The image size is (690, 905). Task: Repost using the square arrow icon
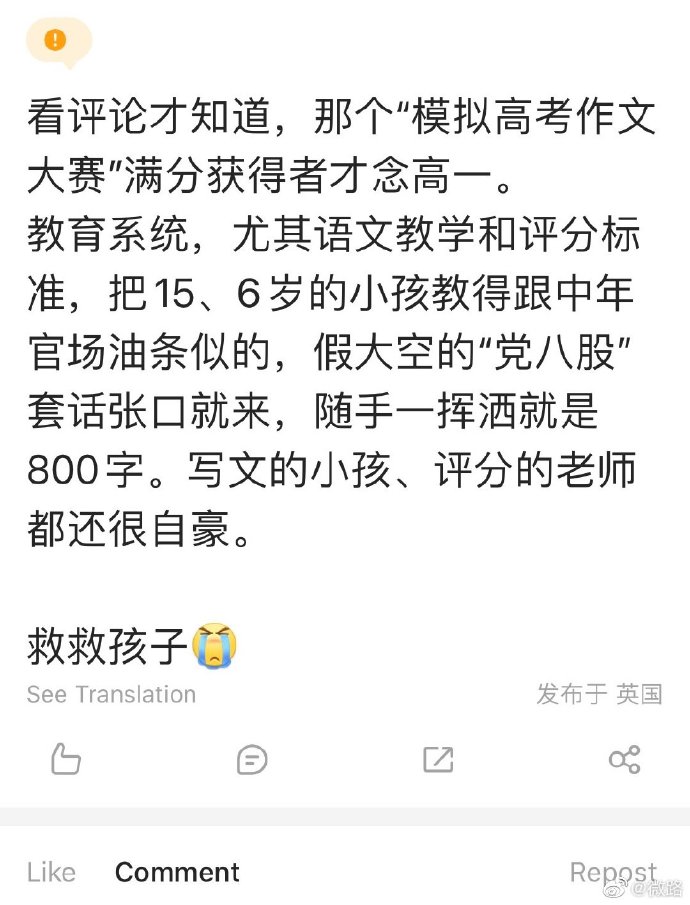point(438,760)
